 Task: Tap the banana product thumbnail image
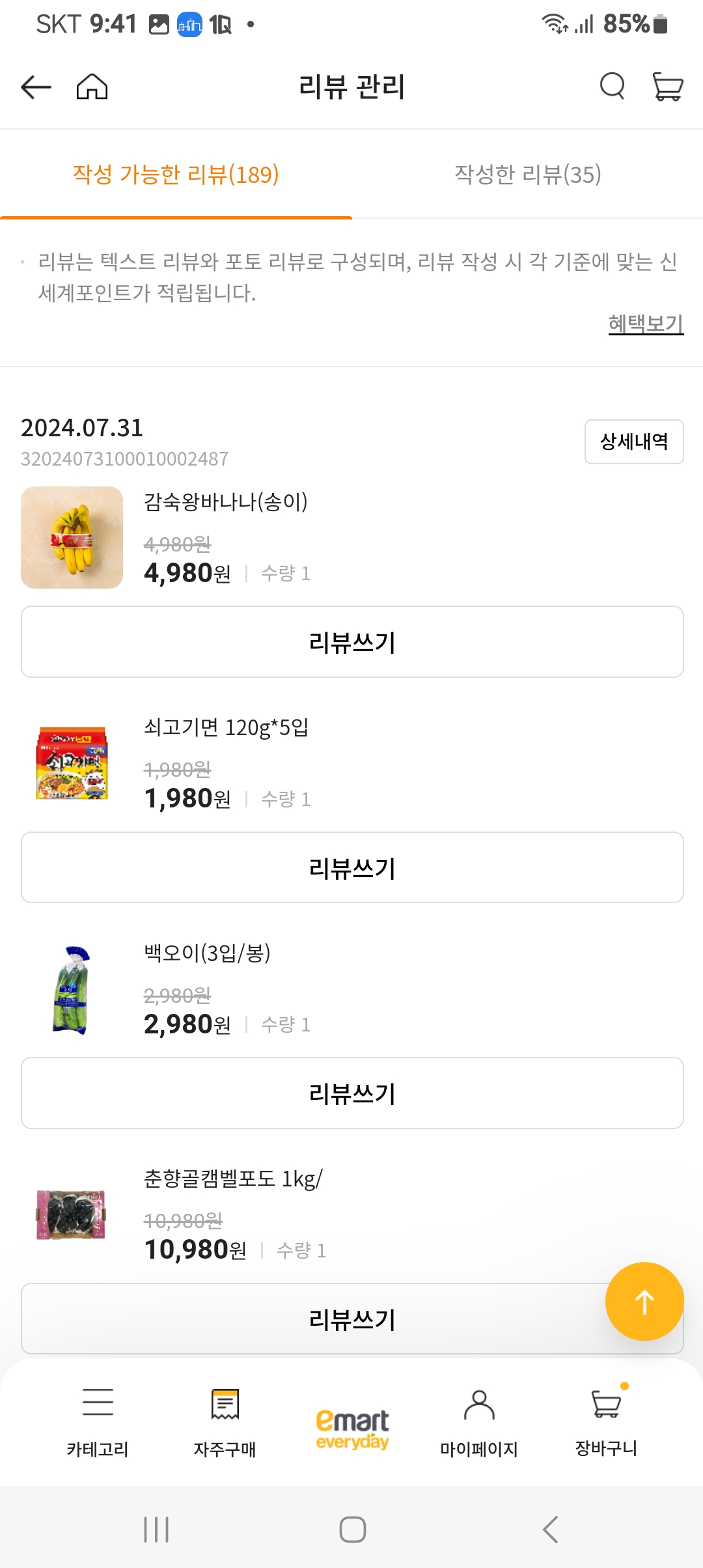pyautogui.click(x=72, y=536)
